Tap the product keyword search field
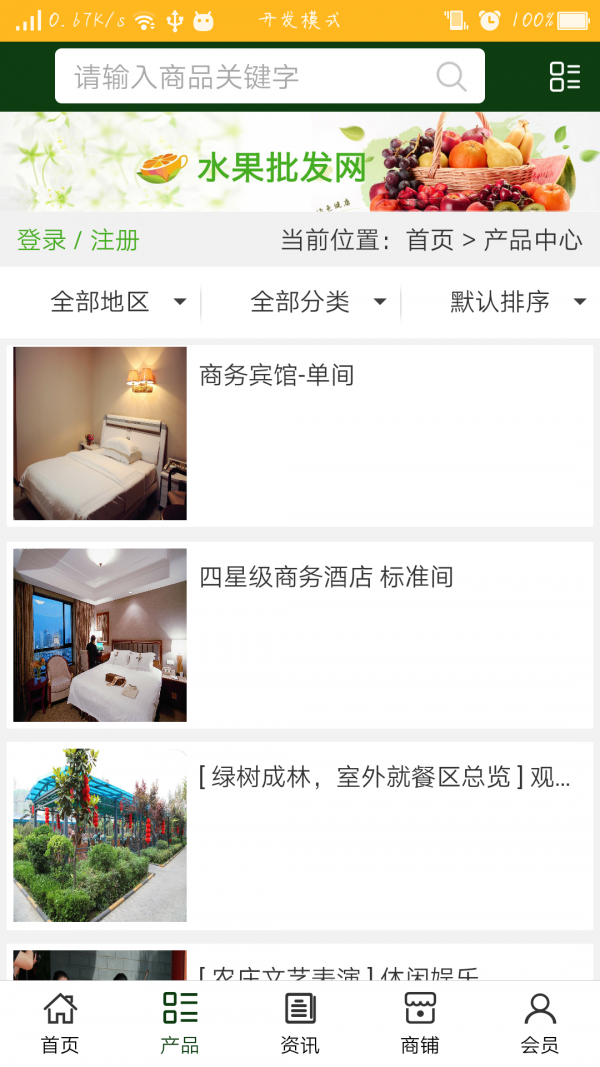The height and width of the screenshot is (1067, 600). point(250,77)
